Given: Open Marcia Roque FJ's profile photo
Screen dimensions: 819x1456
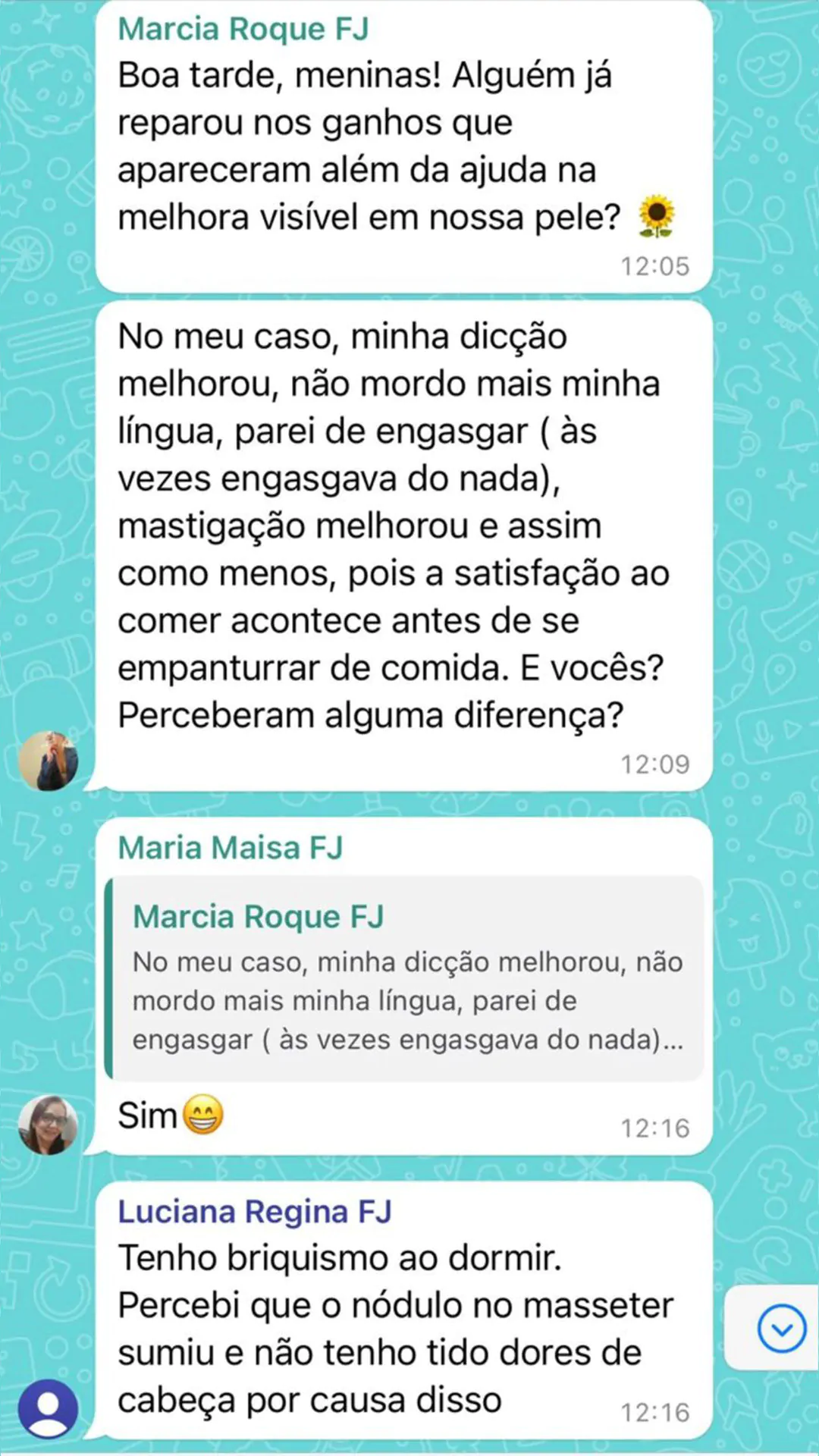Looking at the screenshot, I should (48, 761).
